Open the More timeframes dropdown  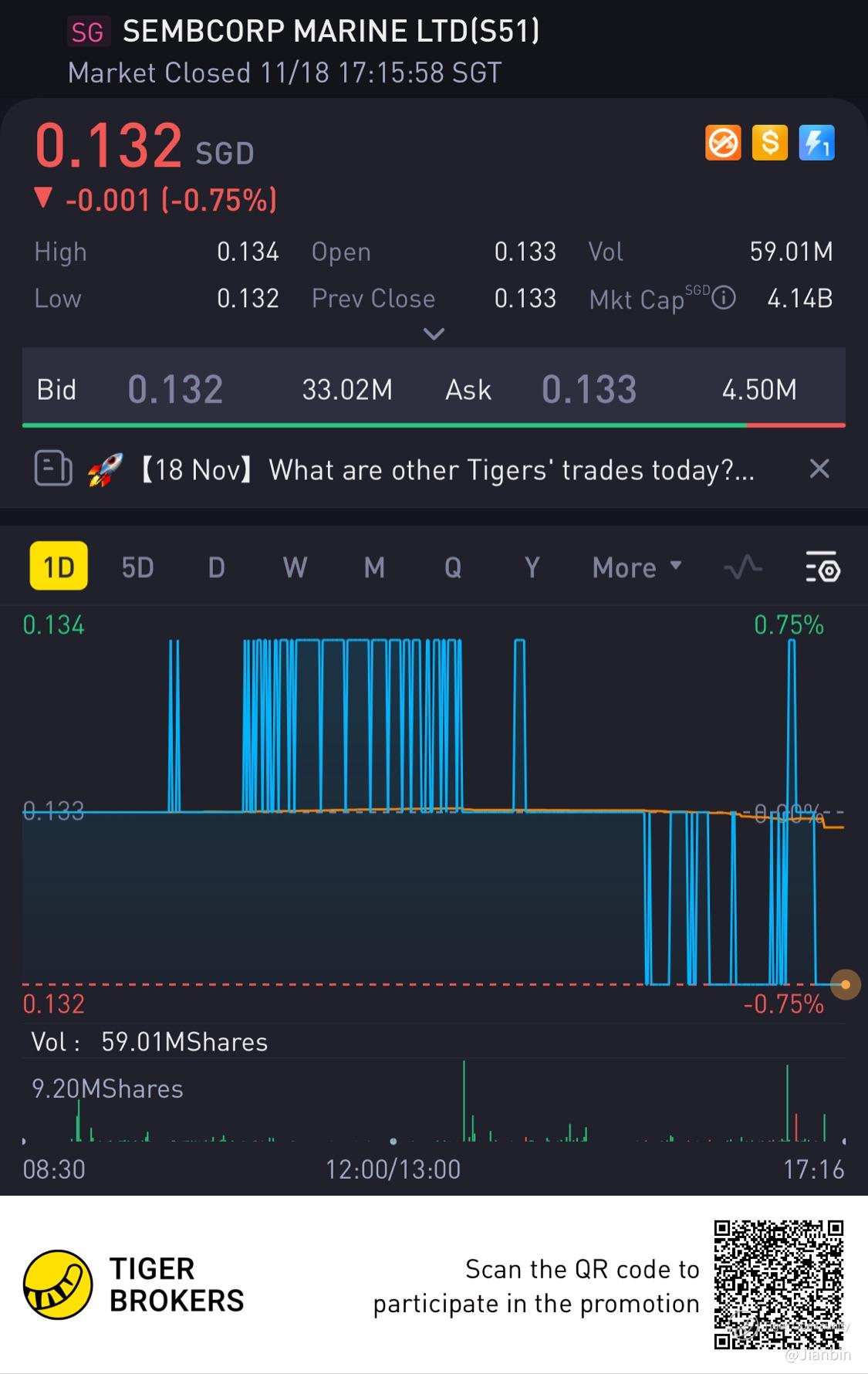(636, 568)
